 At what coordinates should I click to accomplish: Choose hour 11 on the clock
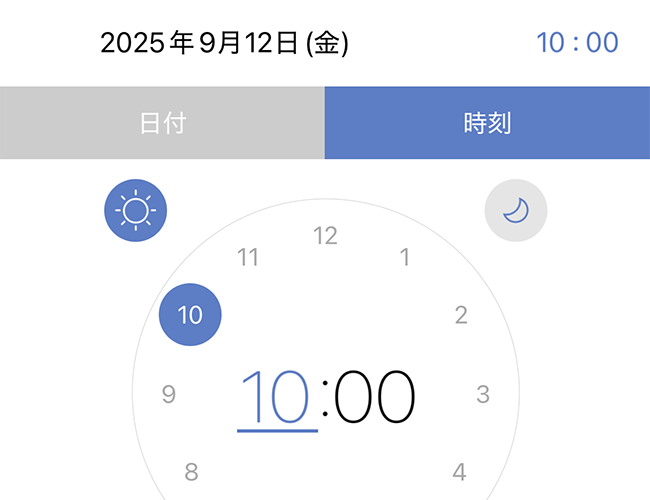tap(248, 258)
